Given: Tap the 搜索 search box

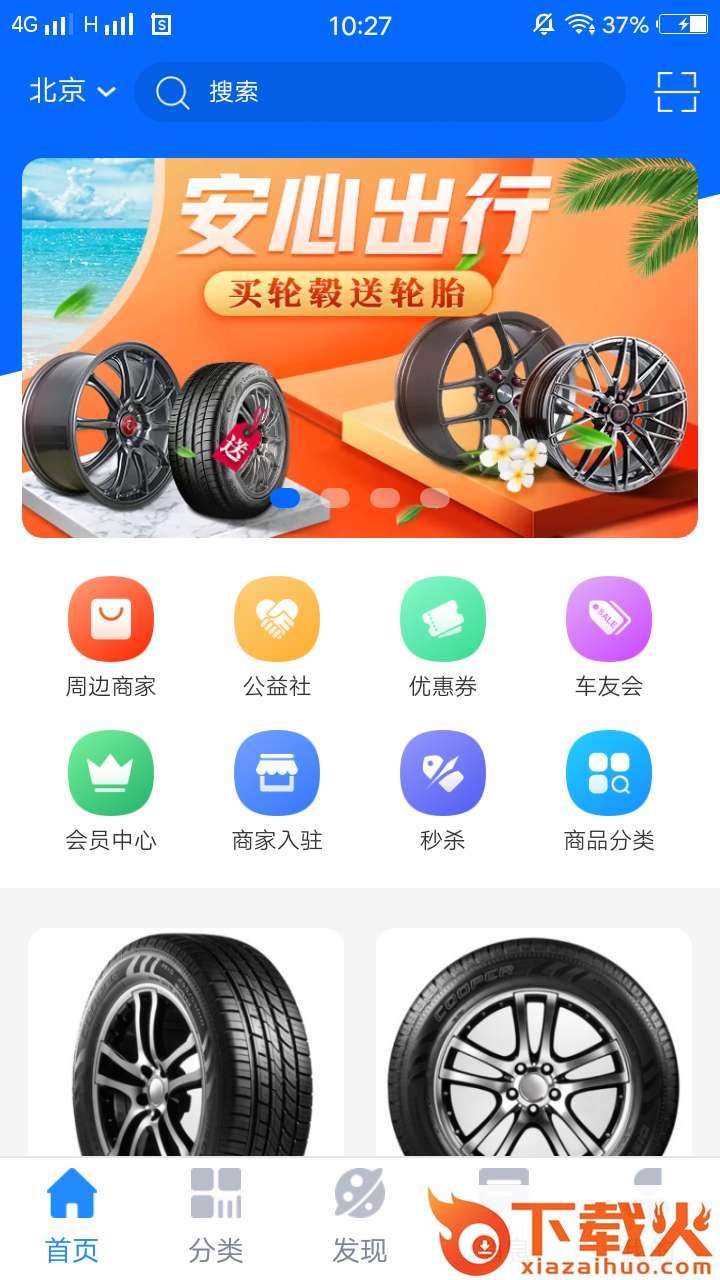Looking at the screenshot, I should pyautogui.click(x=380, y=92).
